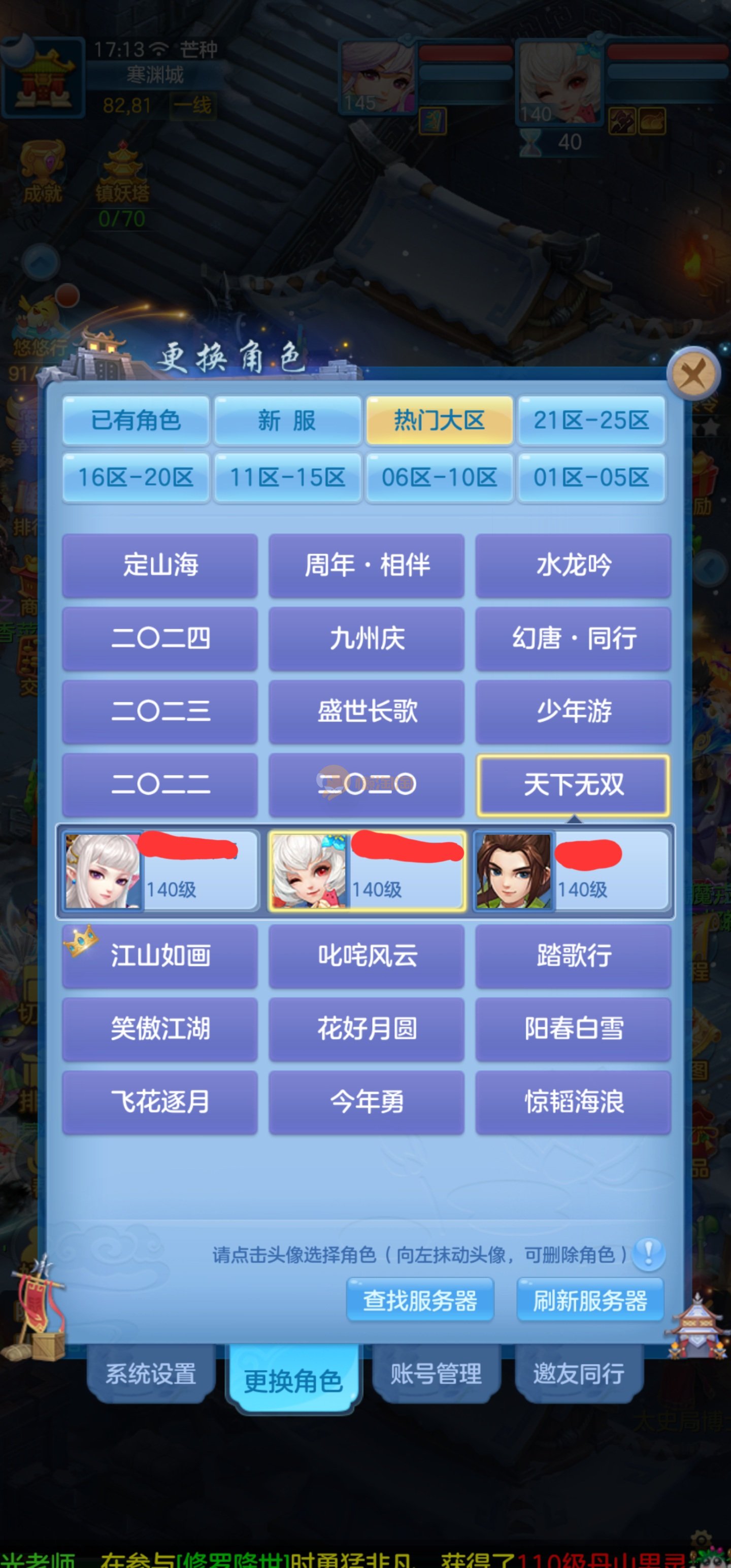Open the 系统设置 tab

[x=151, y=1374]
